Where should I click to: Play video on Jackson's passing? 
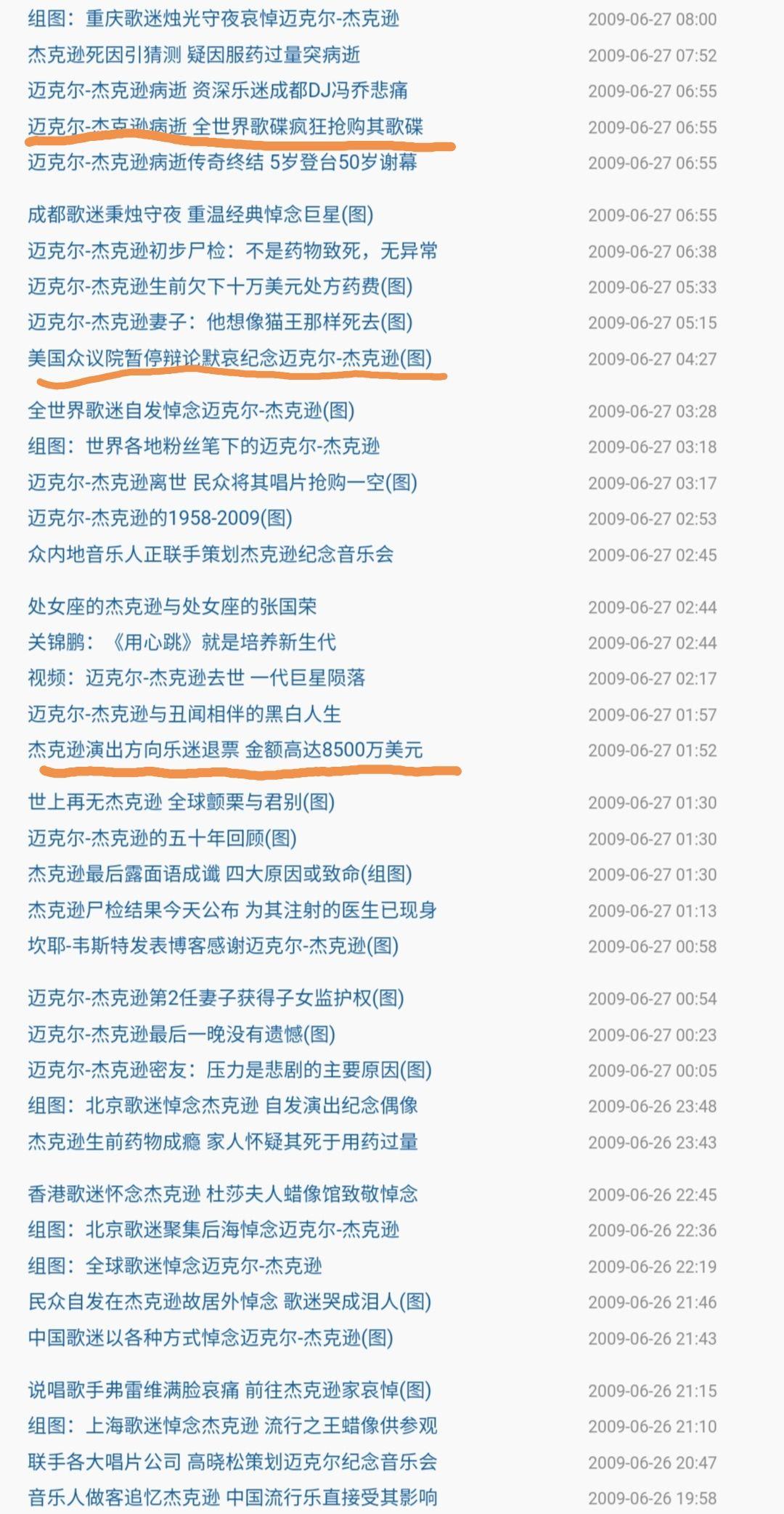tap(196, 678)
